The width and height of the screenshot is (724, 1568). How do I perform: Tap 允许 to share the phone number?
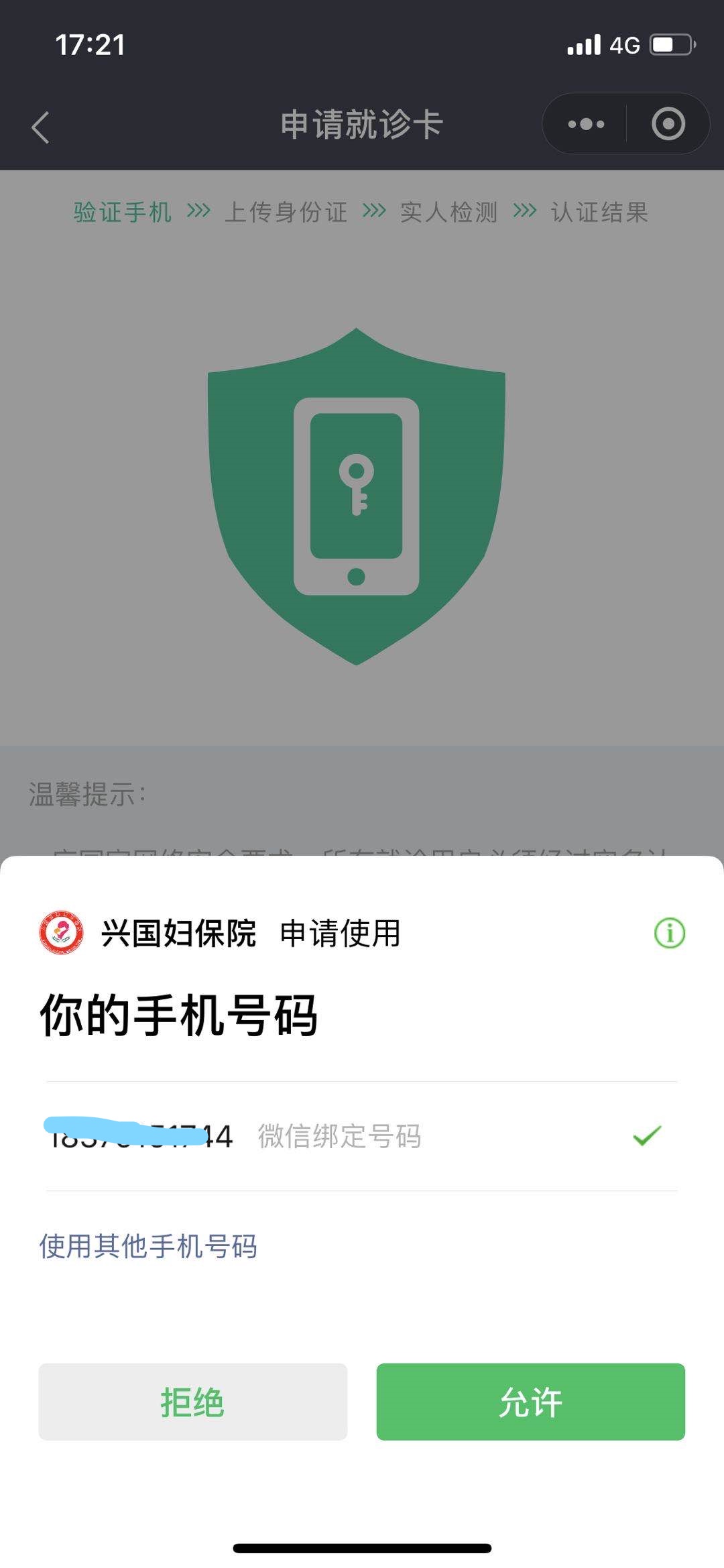tap(530, 1402)
